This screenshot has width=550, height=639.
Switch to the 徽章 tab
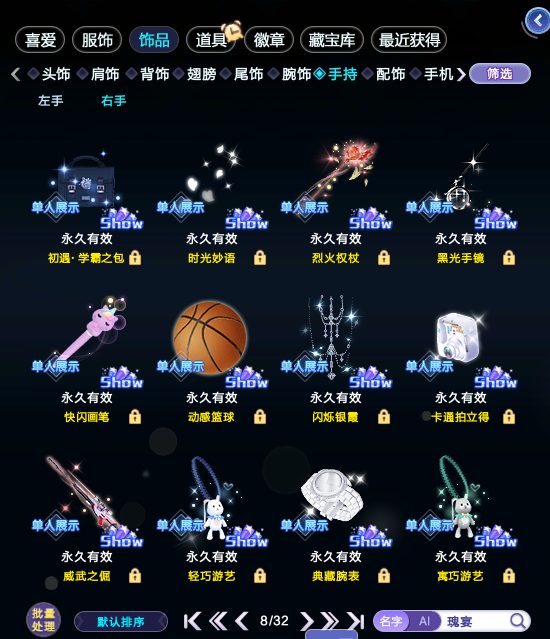tap(269, 40)
